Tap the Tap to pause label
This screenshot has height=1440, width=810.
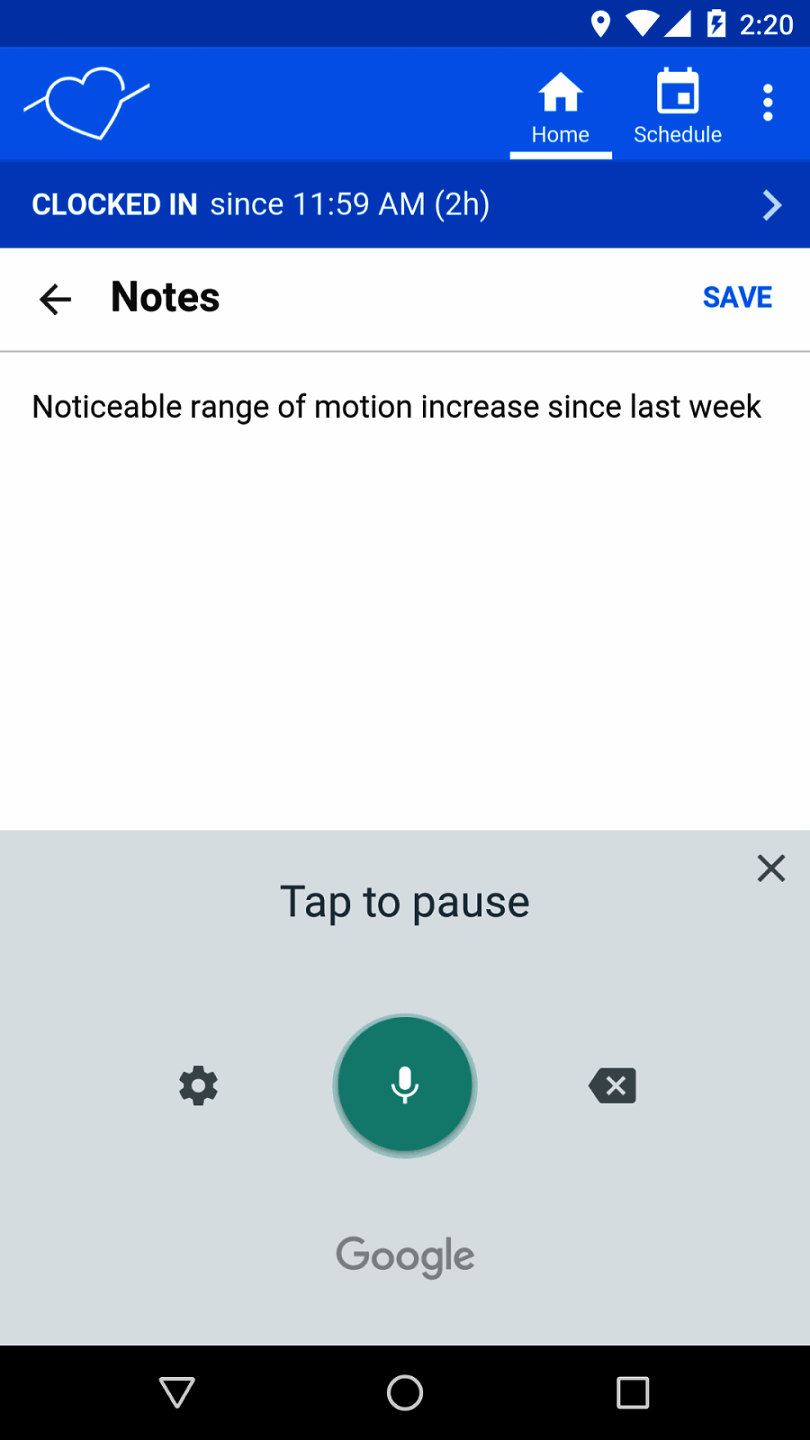tap(405, 901)
